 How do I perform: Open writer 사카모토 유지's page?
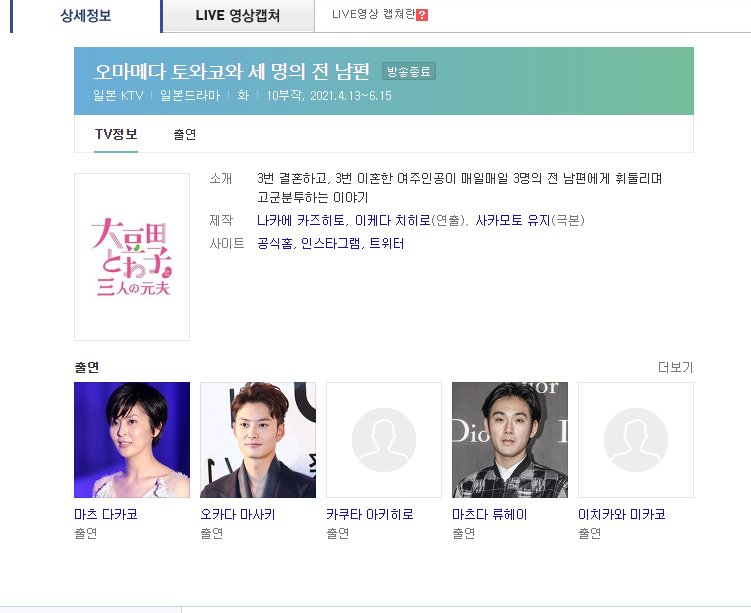(513, 220)
